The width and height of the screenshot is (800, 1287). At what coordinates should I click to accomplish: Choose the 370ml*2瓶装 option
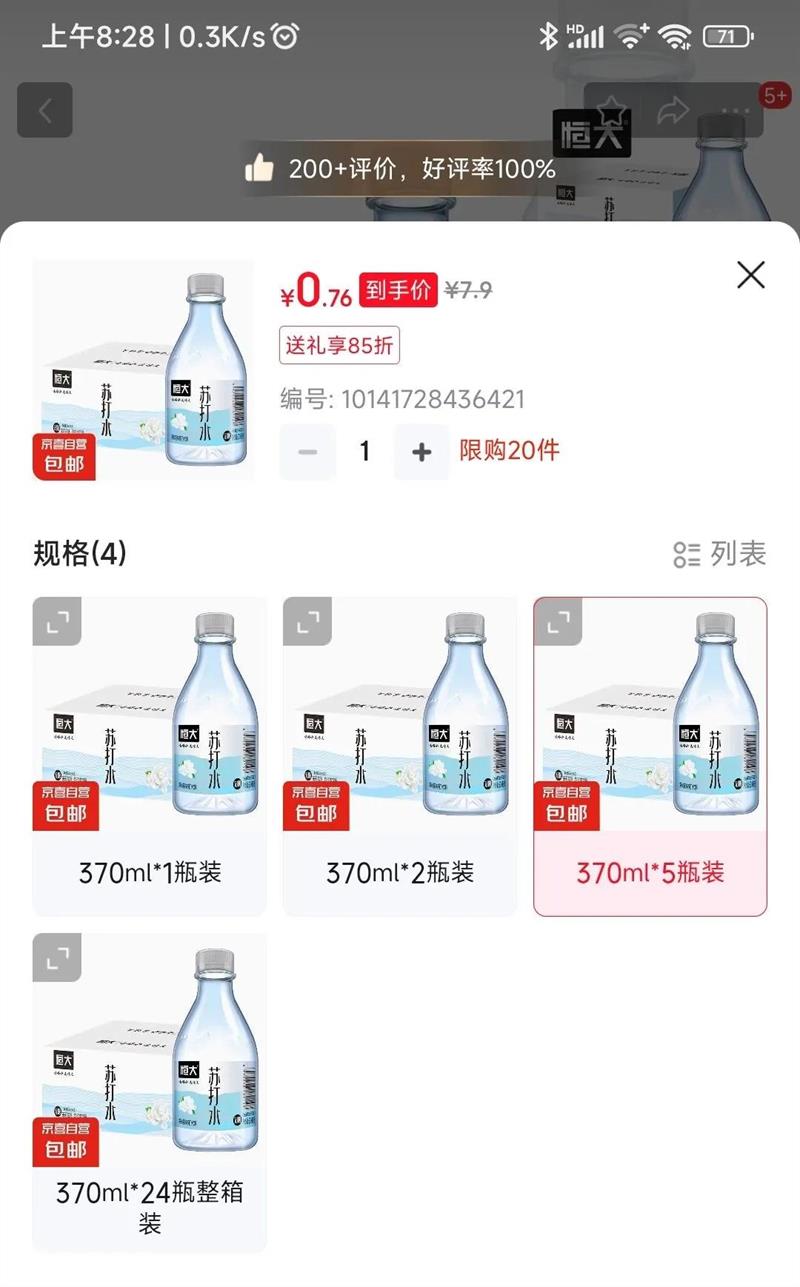[x=400, y=872]
